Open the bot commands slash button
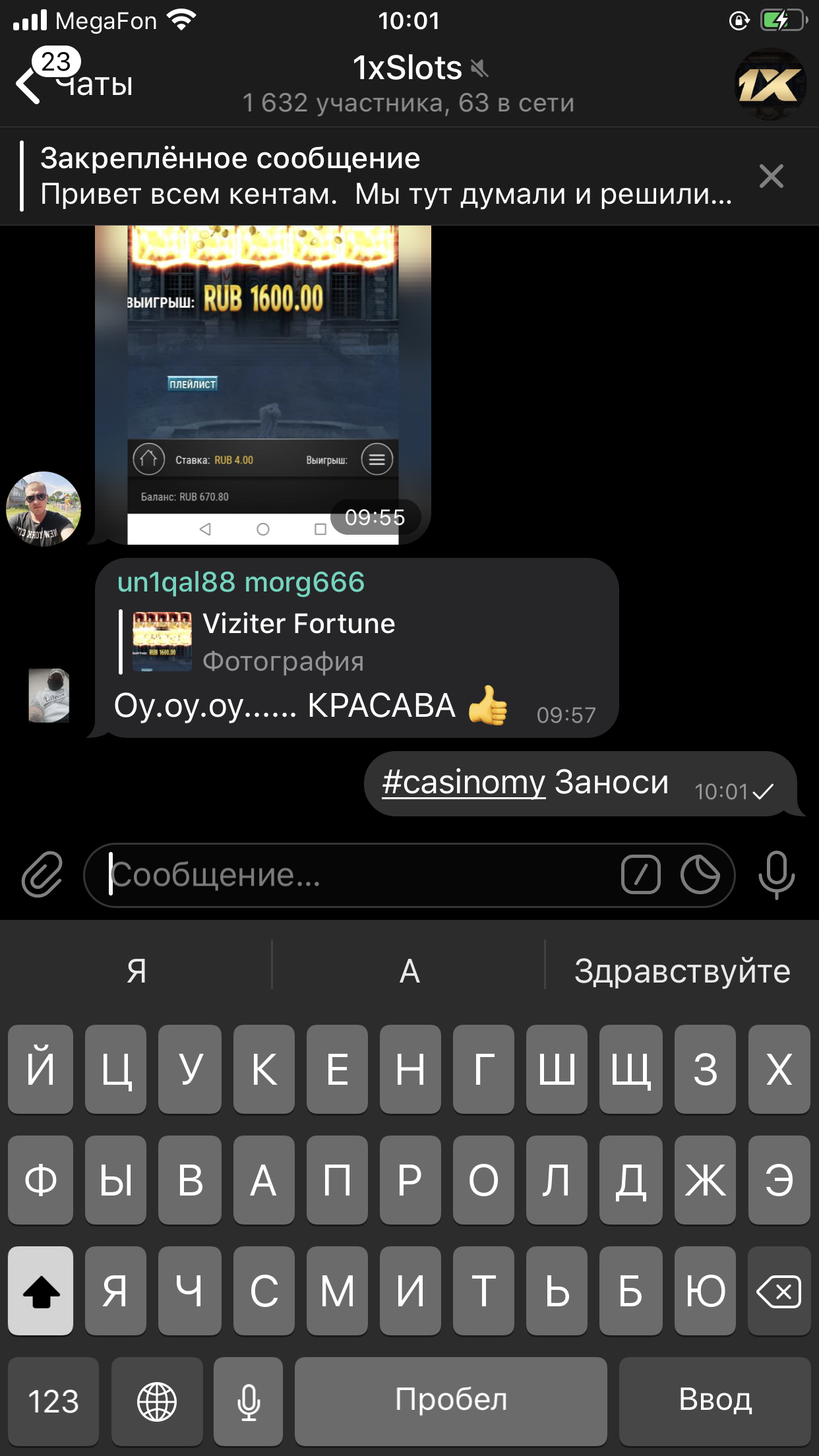This screenshot has height=1456, width=819. (x=640, y=875)
